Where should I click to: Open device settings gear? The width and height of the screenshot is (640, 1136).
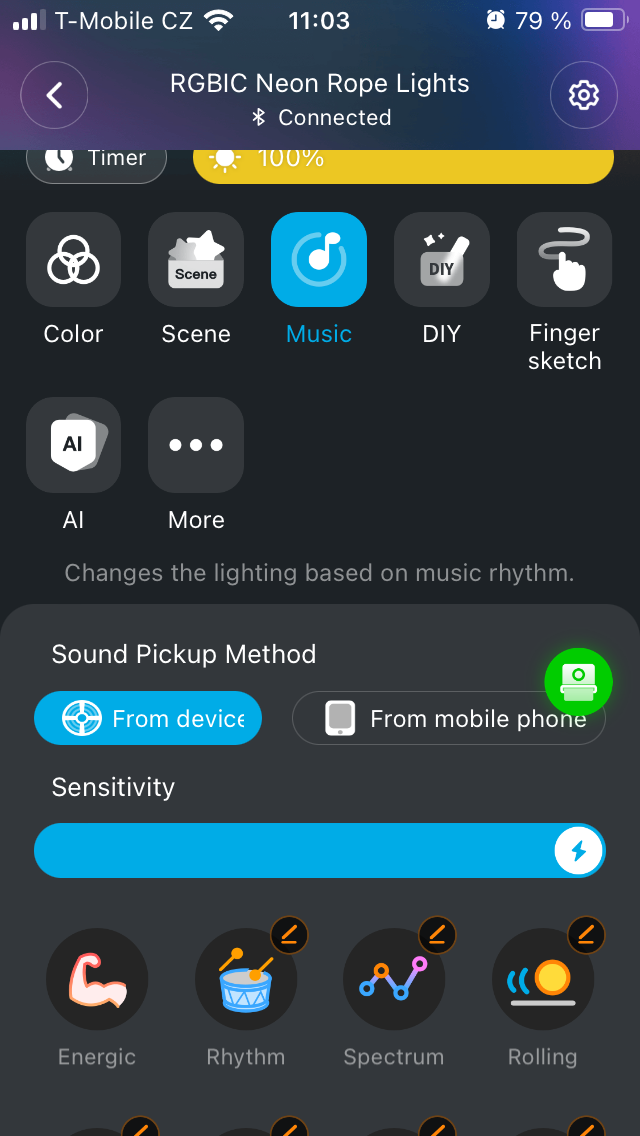[583, 95]
